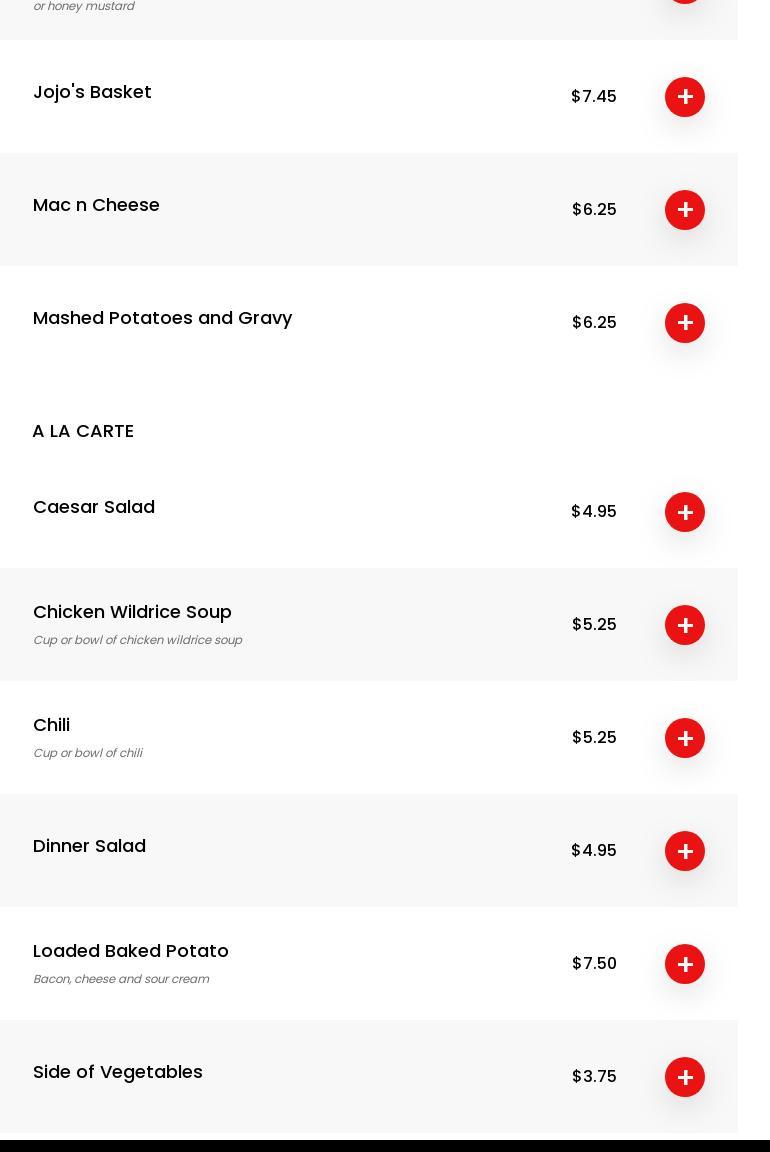Add Chili to the cart
The image size is (770, 1152).
[685, 738]
